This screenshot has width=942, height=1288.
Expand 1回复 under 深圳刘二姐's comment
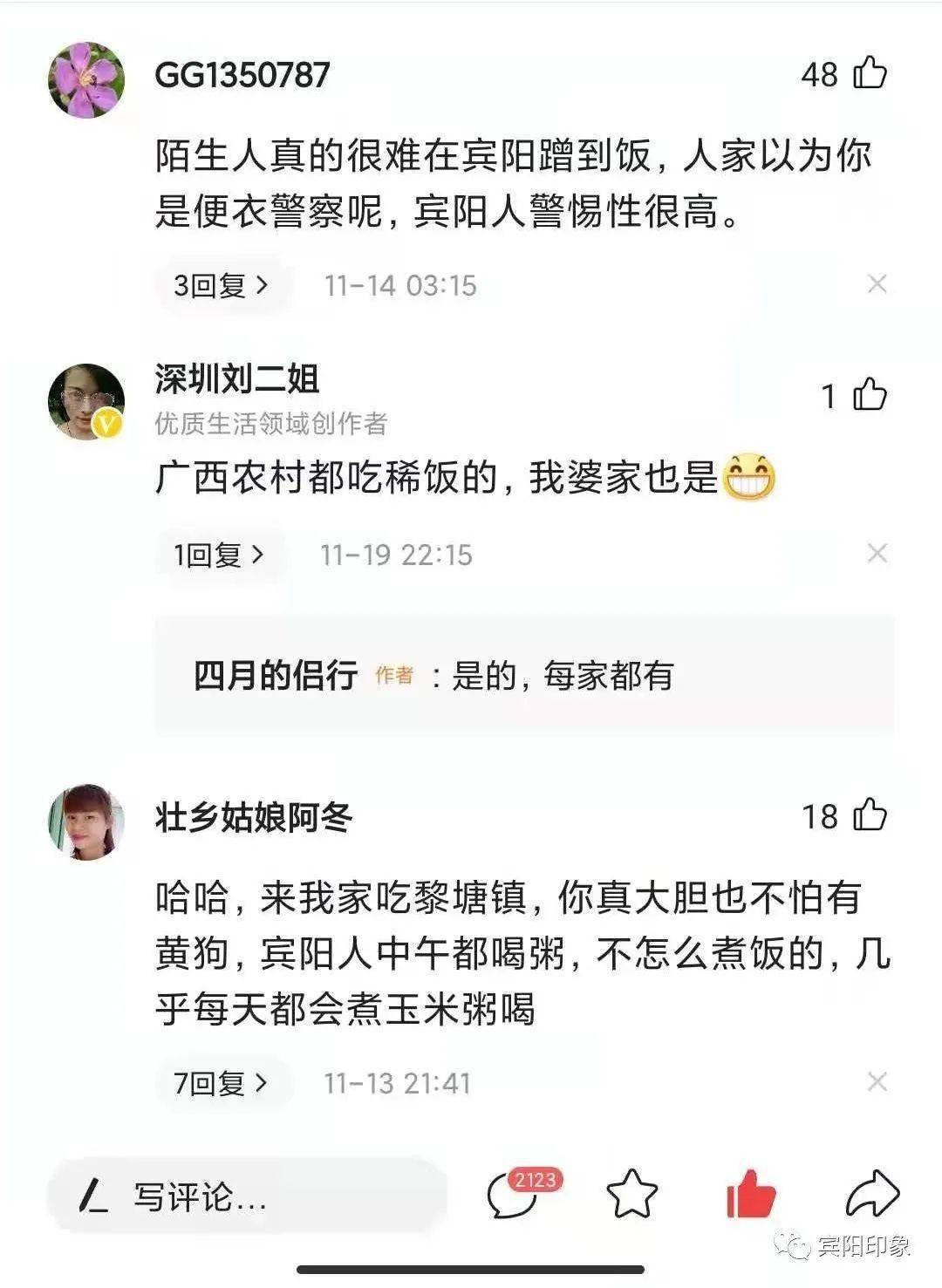[218, 555]
